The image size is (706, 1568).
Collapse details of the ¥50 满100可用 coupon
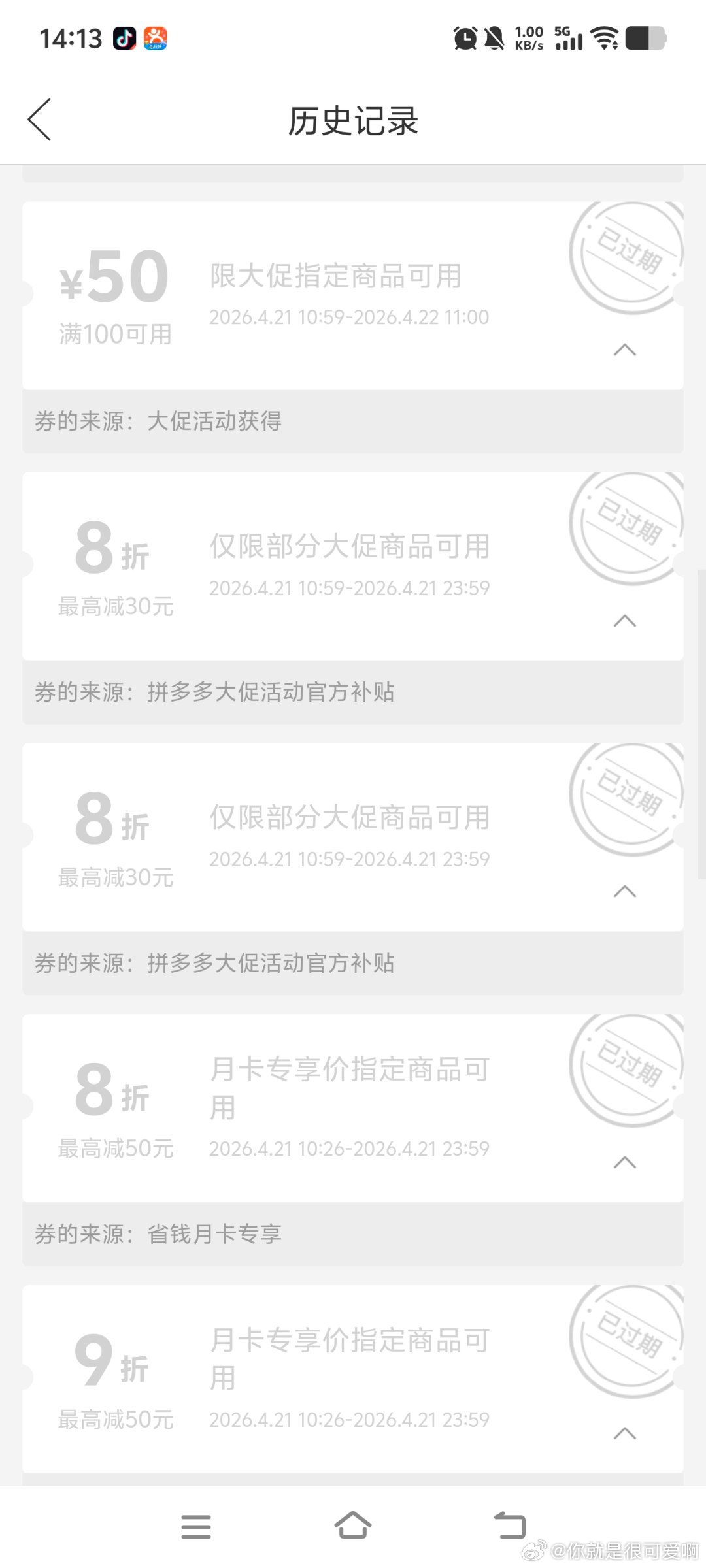625,350
